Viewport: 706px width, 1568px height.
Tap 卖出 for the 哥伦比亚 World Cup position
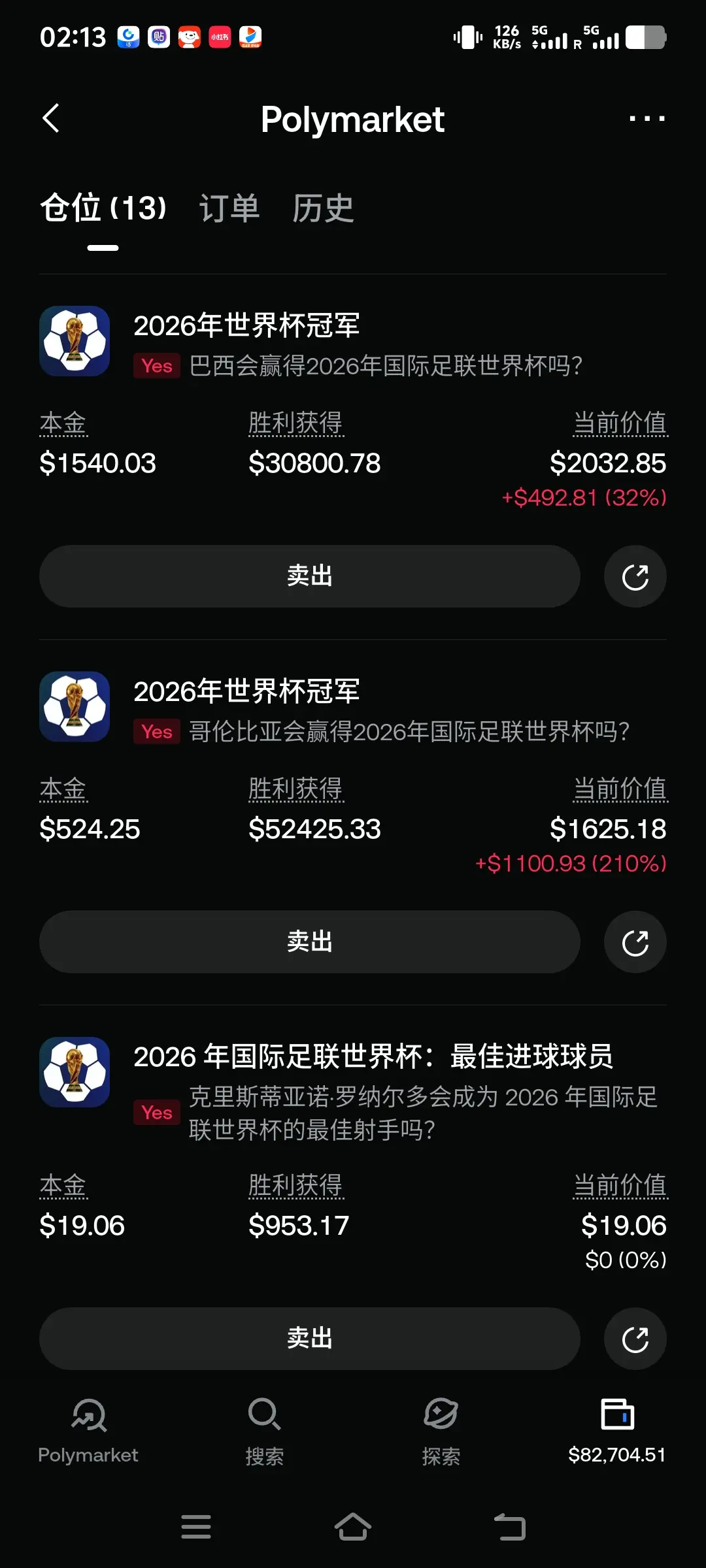click(310, 942)
